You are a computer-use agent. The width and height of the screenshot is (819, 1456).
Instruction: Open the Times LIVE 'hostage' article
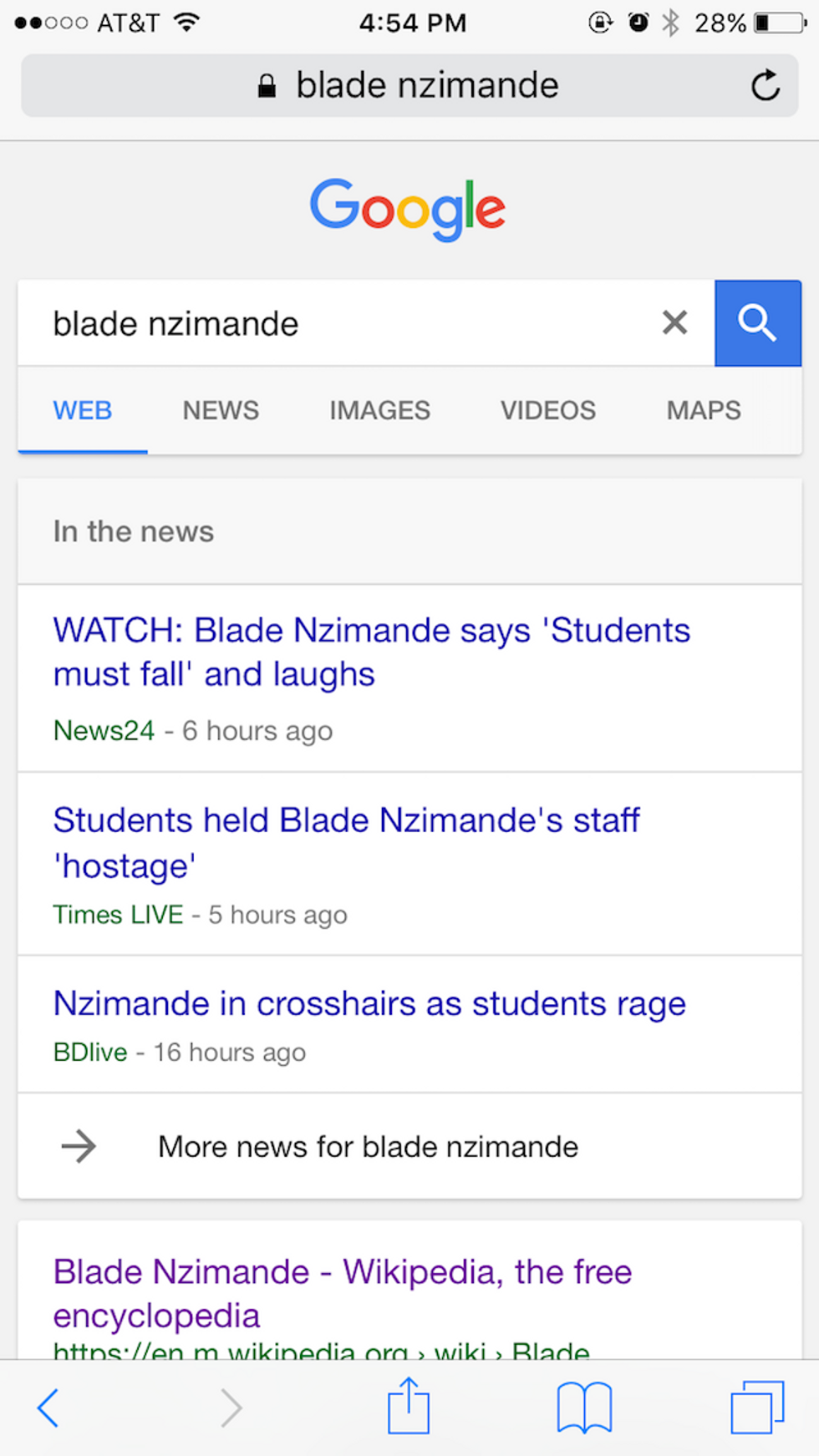[x=346, y=843]
